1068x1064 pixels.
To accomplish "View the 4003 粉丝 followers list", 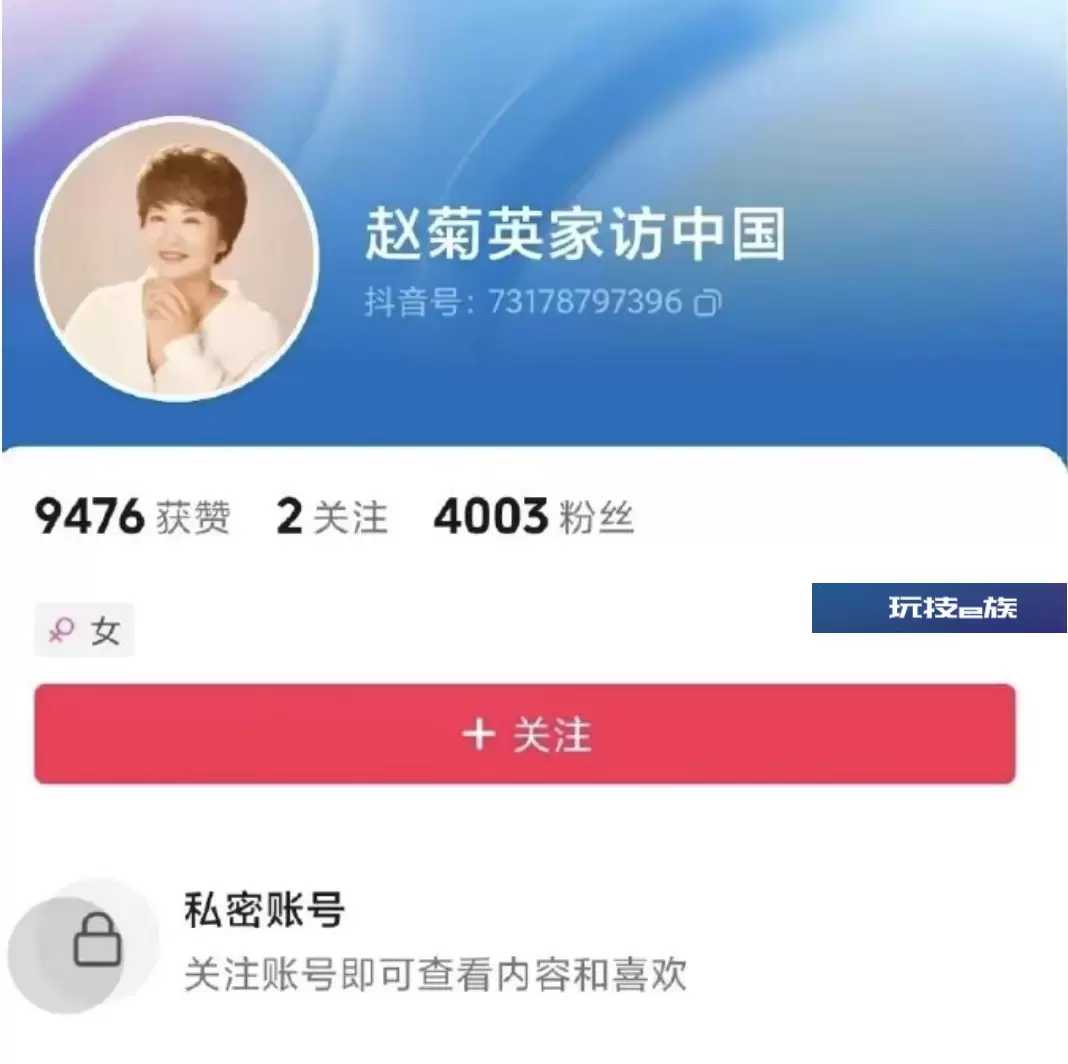I will click(533, 518).
